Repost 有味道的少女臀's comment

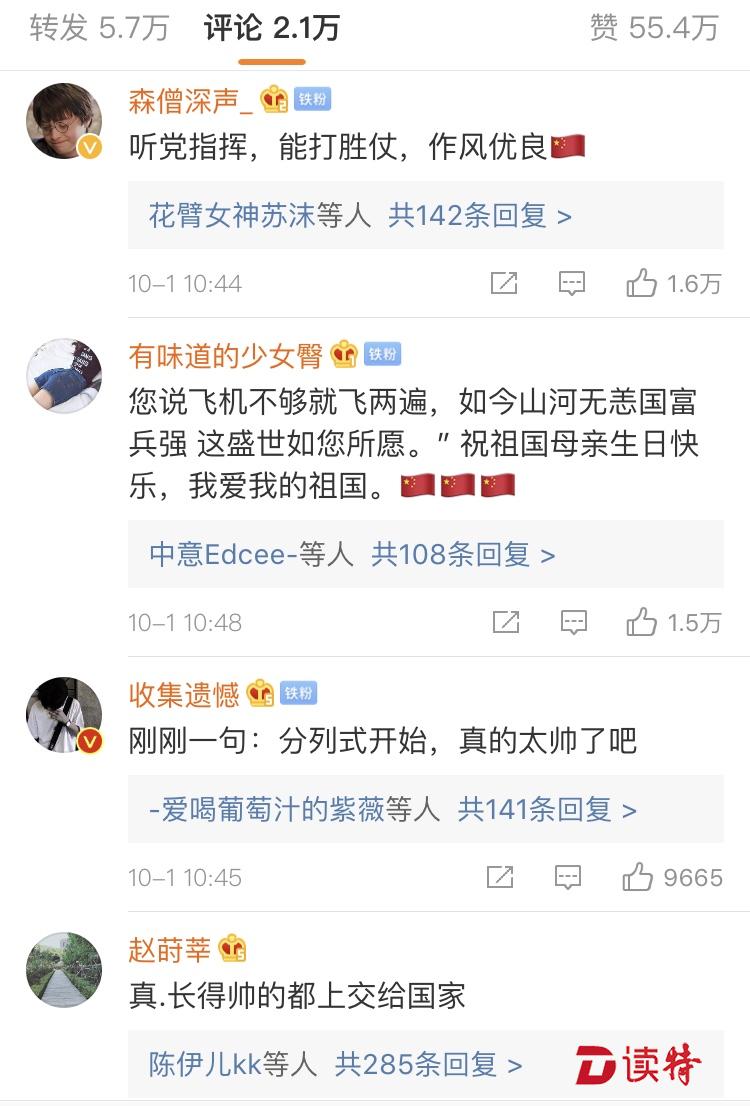pyautogui.click(x=506, y=622)
